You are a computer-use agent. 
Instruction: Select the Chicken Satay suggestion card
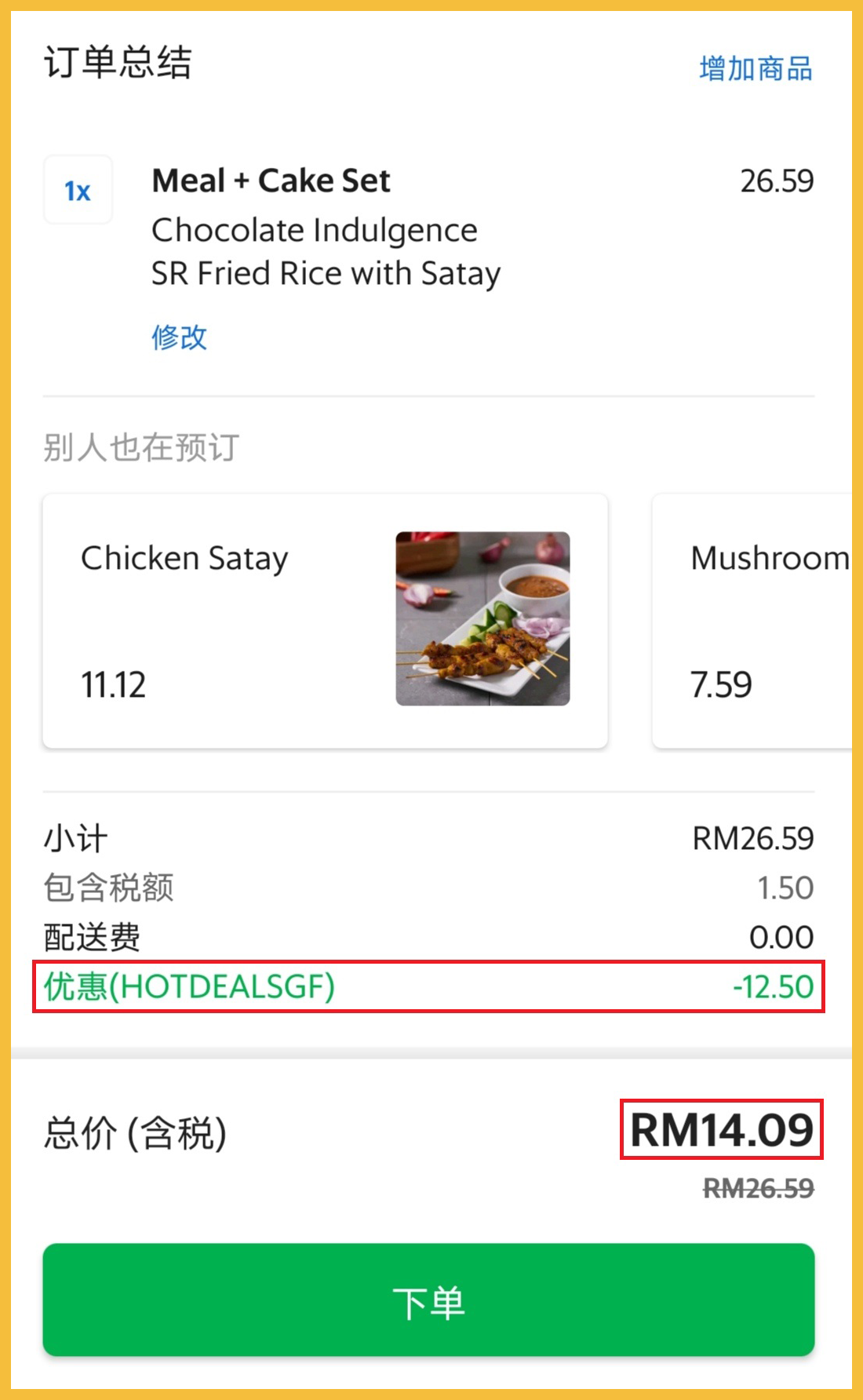(325, 621)
